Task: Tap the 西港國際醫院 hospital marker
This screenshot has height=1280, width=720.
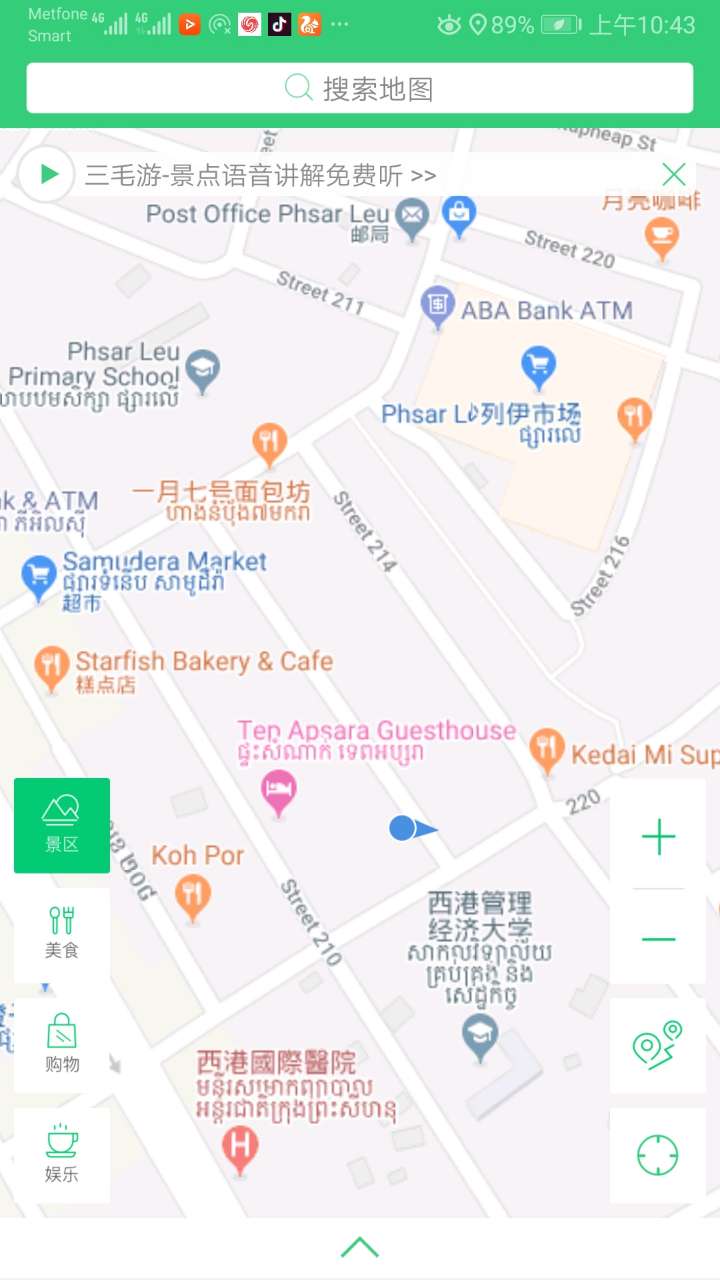Action: point(240,1148)
